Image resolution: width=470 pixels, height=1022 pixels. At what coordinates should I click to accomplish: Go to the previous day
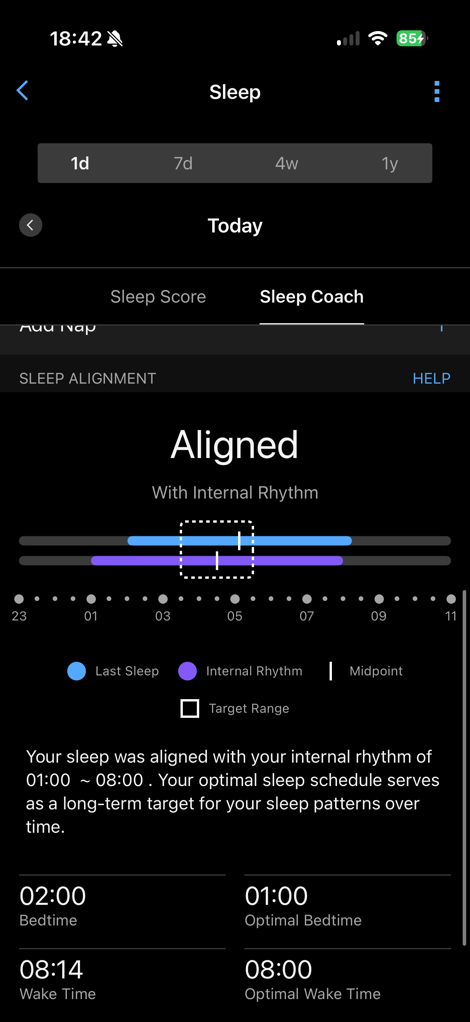pyautogui.click(x=31, y=226)
